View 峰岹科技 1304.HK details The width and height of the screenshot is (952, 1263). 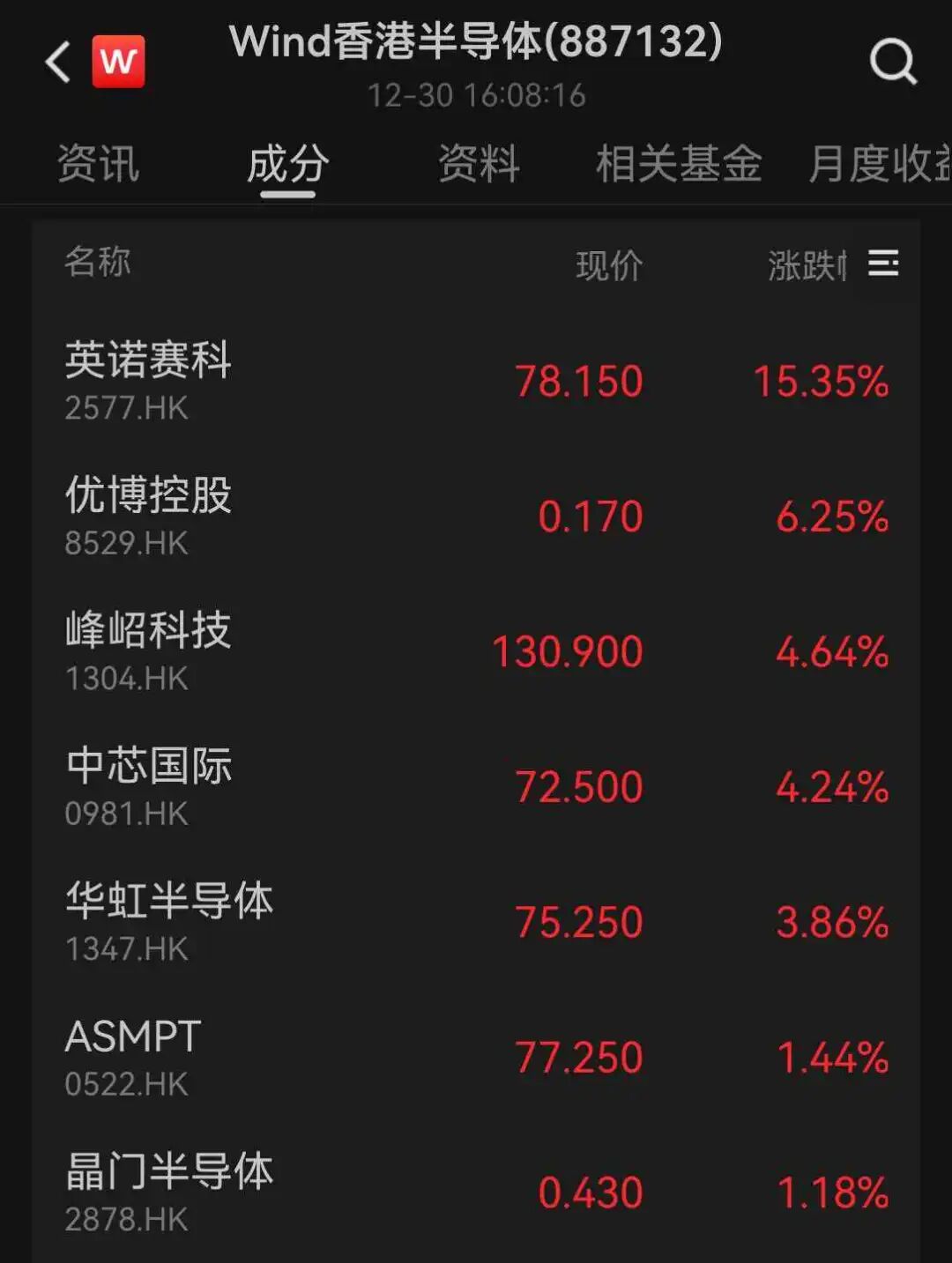pos(148,651)
